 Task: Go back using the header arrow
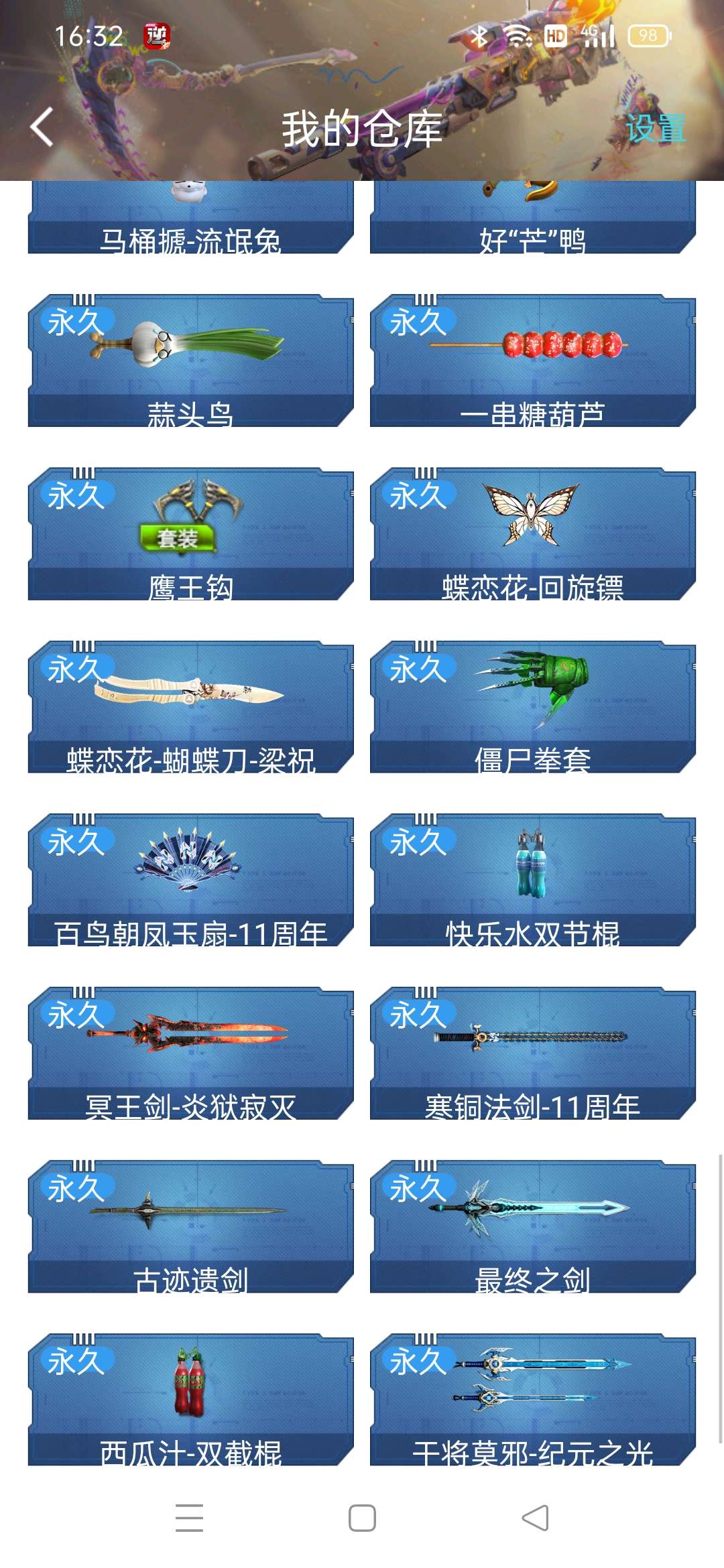pyautogui.click(x=42, y=127)
